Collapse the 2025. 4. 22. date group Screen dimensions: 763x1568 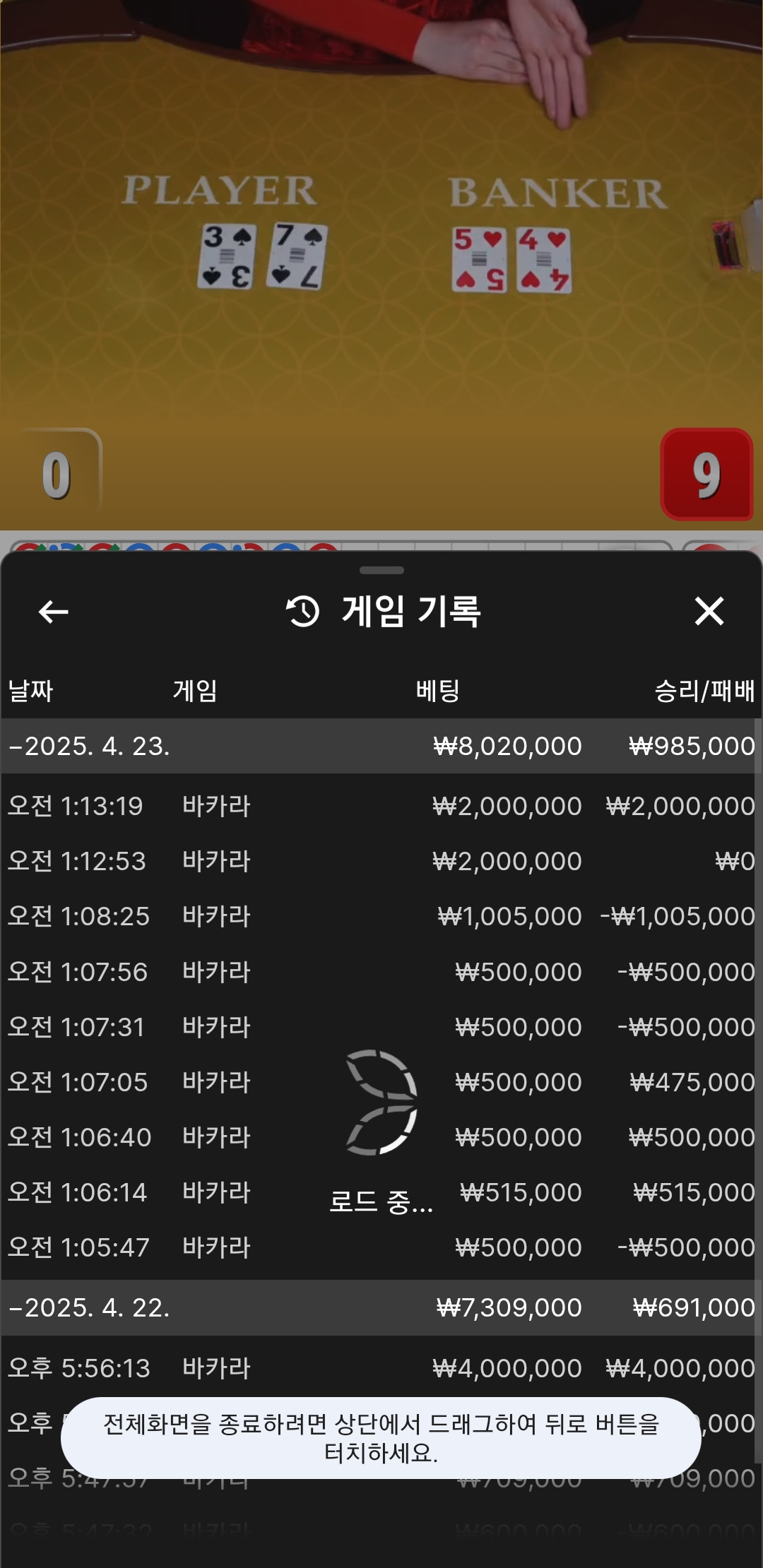pos(89,1308)
